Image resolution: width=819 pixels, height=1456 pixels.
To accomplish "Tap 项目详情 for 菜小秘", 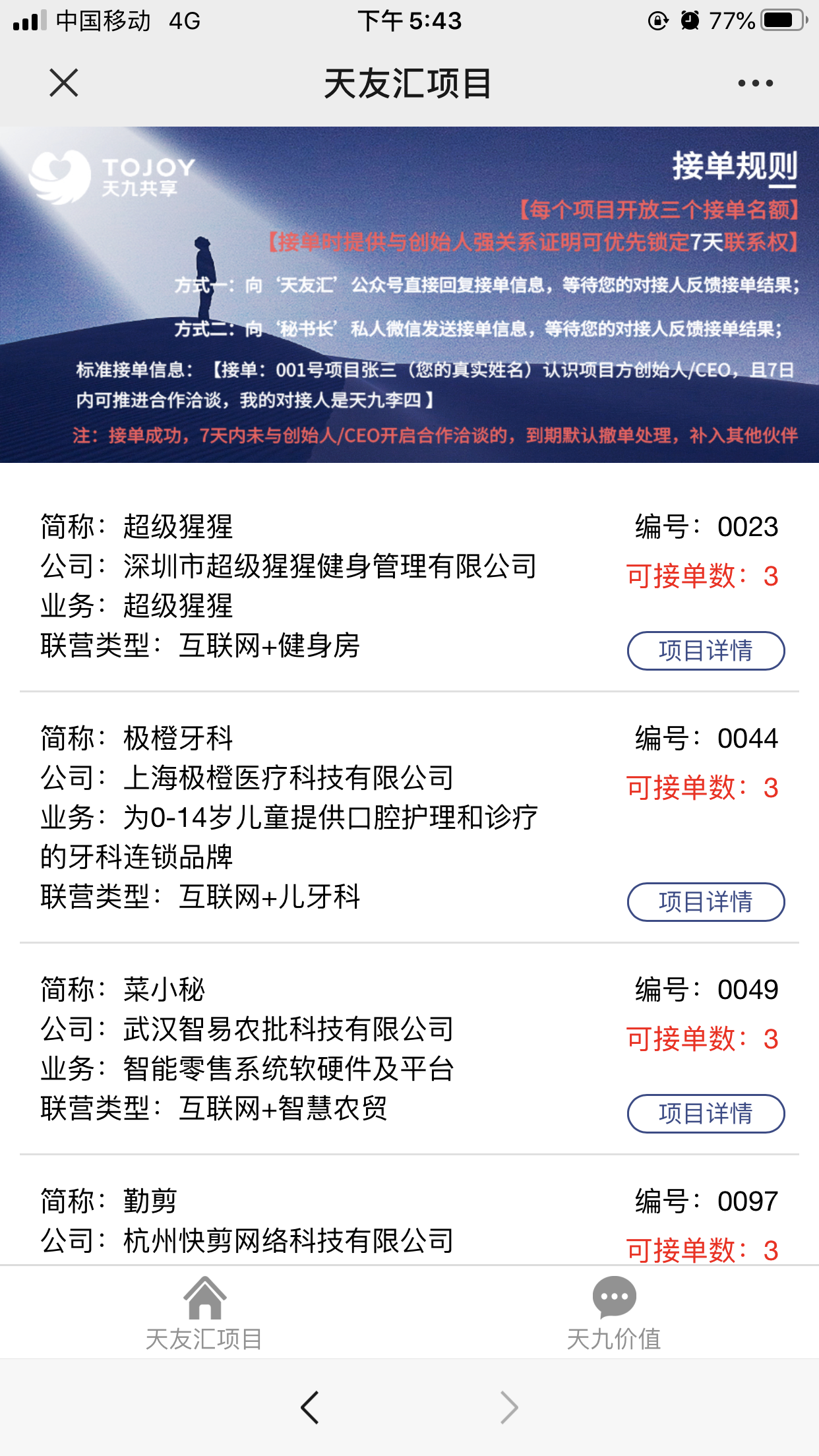I will coord(706,1114).
